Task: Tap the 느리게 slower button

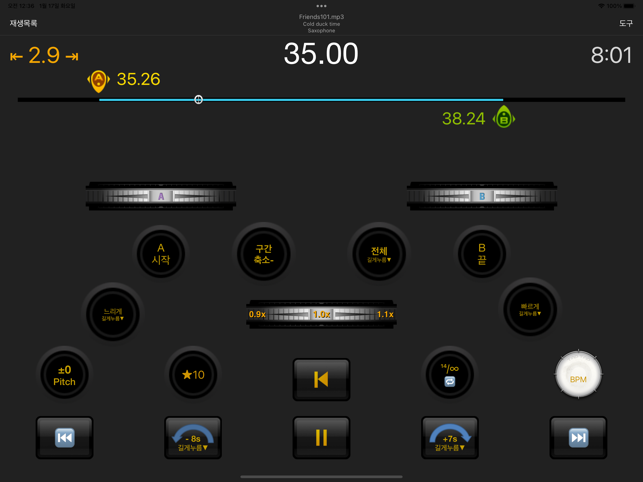Action: (113, 313)
